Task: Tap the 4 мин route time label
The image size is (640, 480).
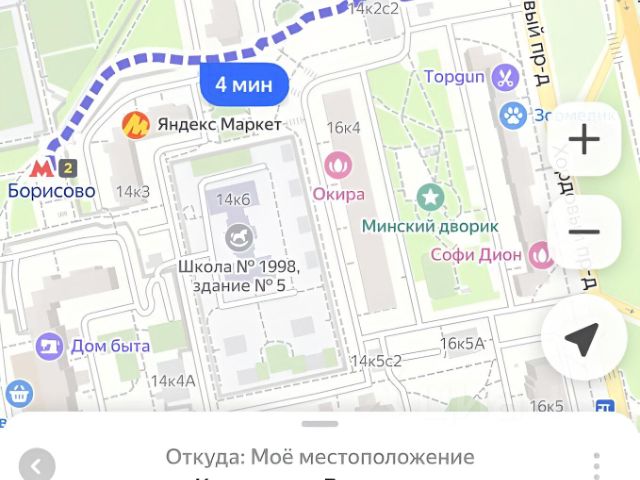Action: [x=244, y=85]
